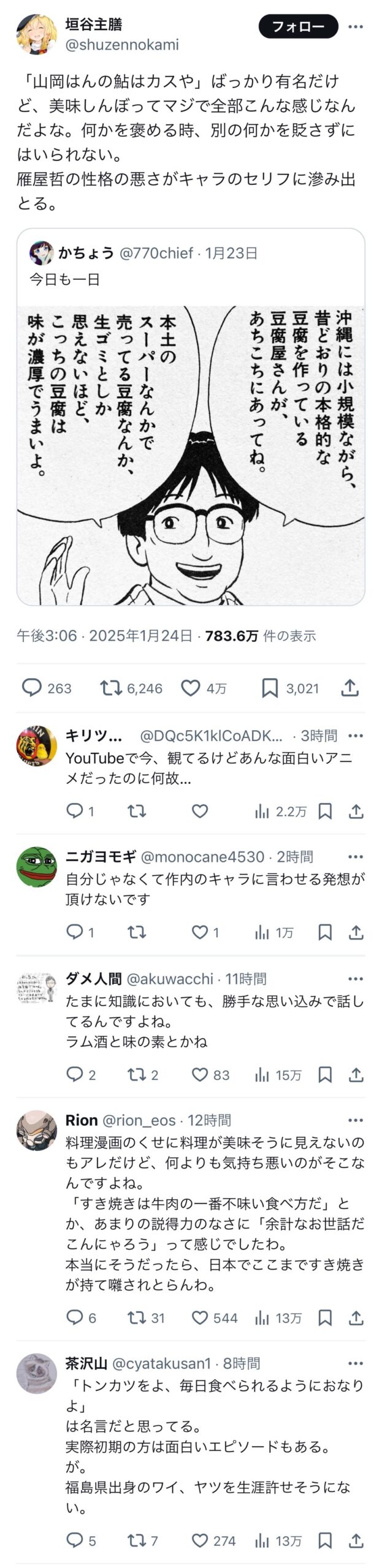
Task: Bookmark キリツ's reply
Action: click(x=325, y=811)
